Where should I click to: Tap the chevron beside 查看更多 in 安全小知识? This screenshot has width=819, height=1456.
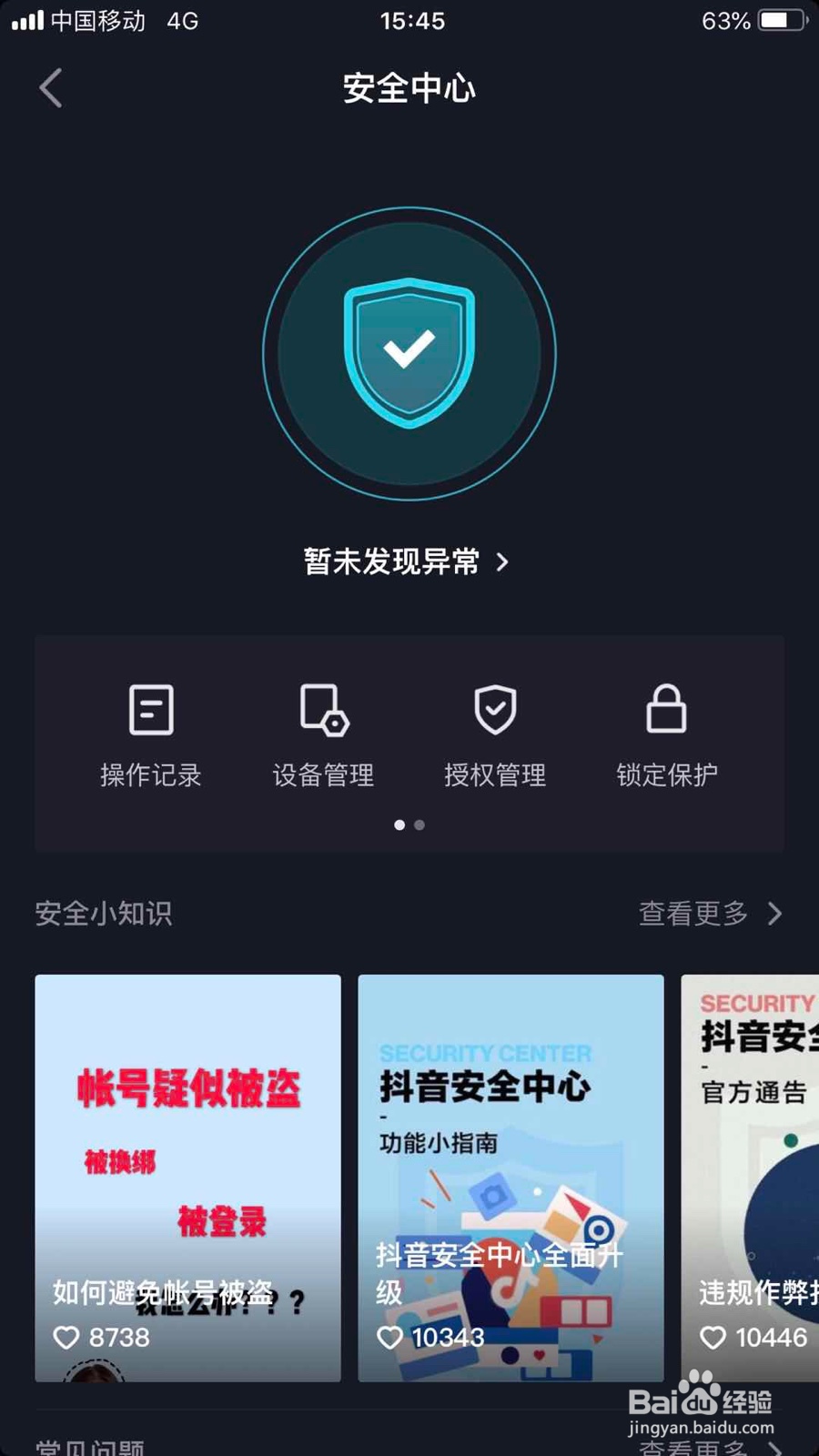775,915
